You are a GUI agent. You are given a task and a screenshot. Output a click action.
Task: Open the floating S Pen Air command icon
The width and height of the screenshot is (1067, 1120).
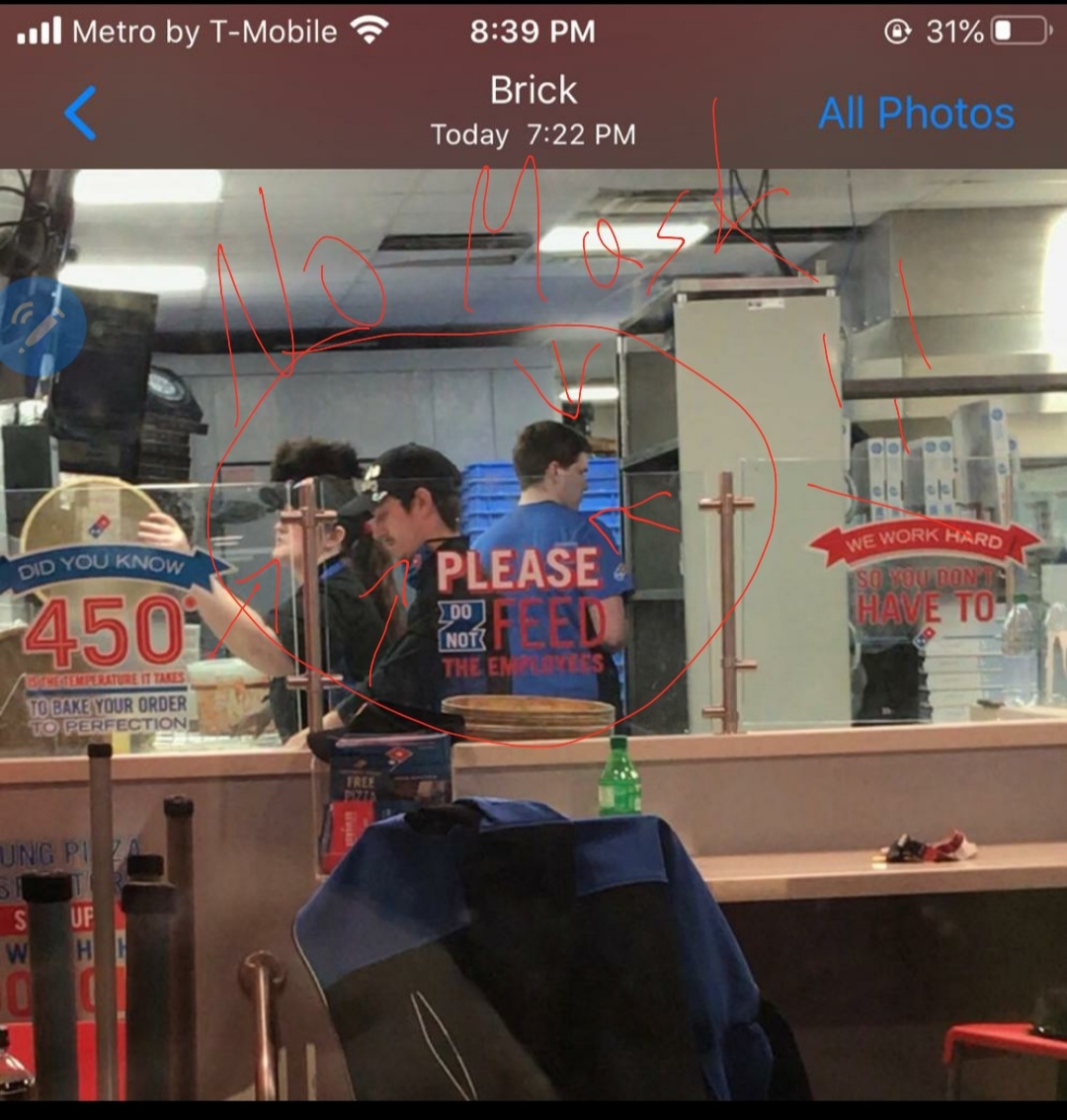(x=41, y=327)
